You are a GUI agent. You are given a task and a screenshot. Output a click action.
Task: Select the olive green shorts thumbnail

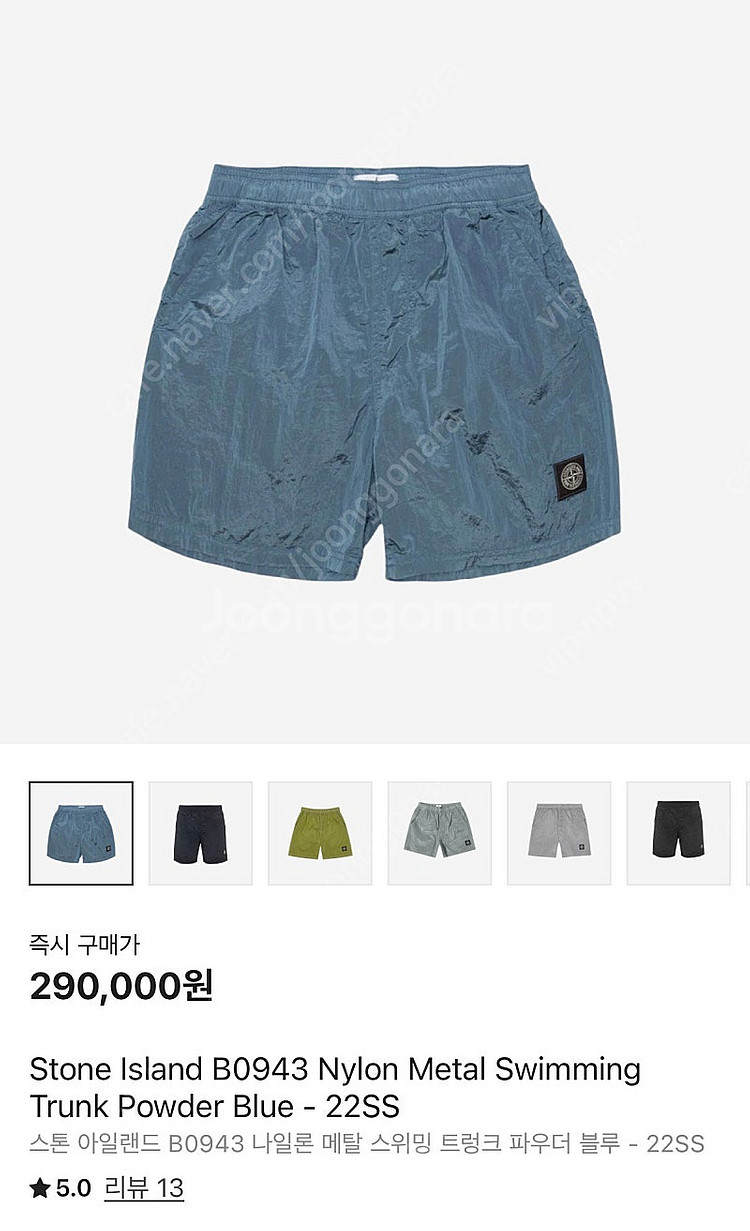320,833
